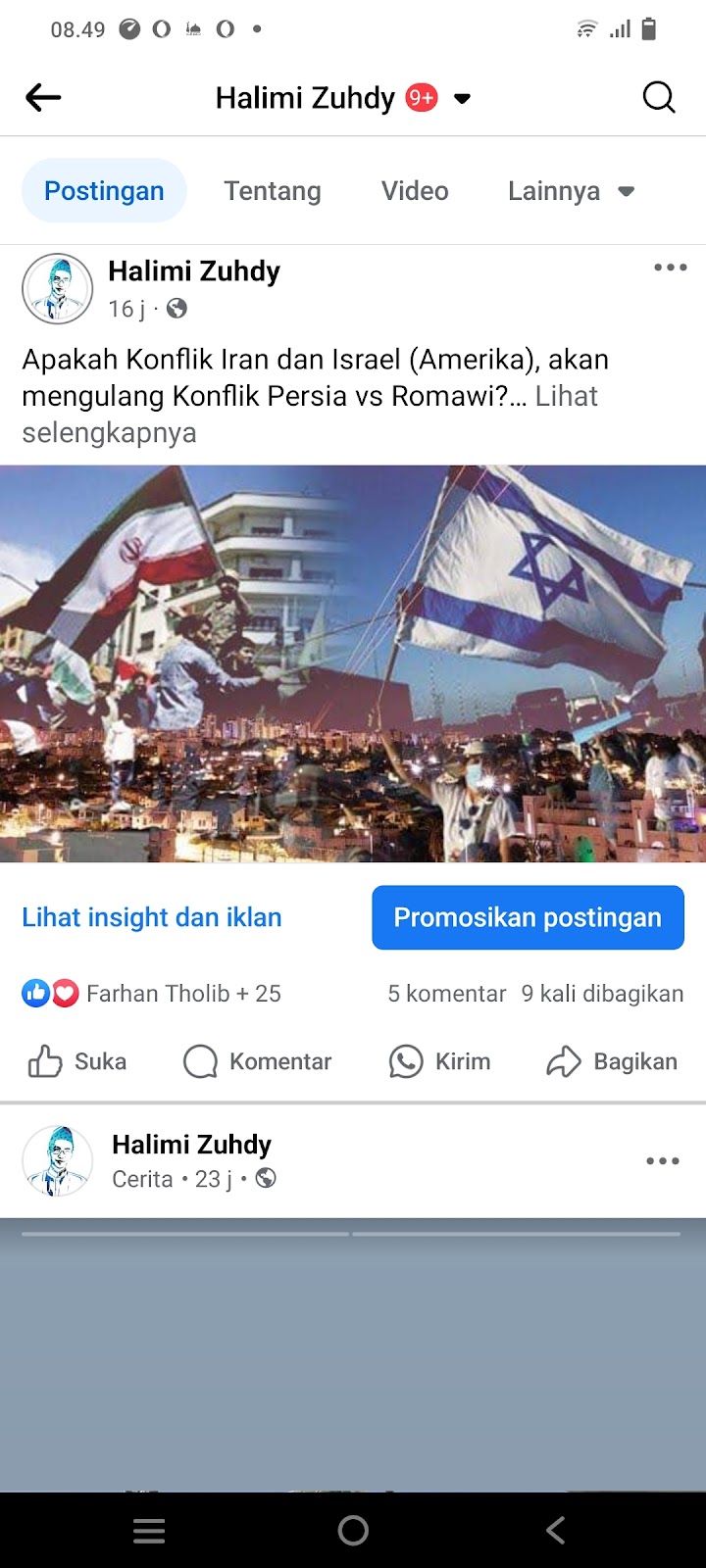Open the Iran and Israel flags photo

tap(353, 663)
